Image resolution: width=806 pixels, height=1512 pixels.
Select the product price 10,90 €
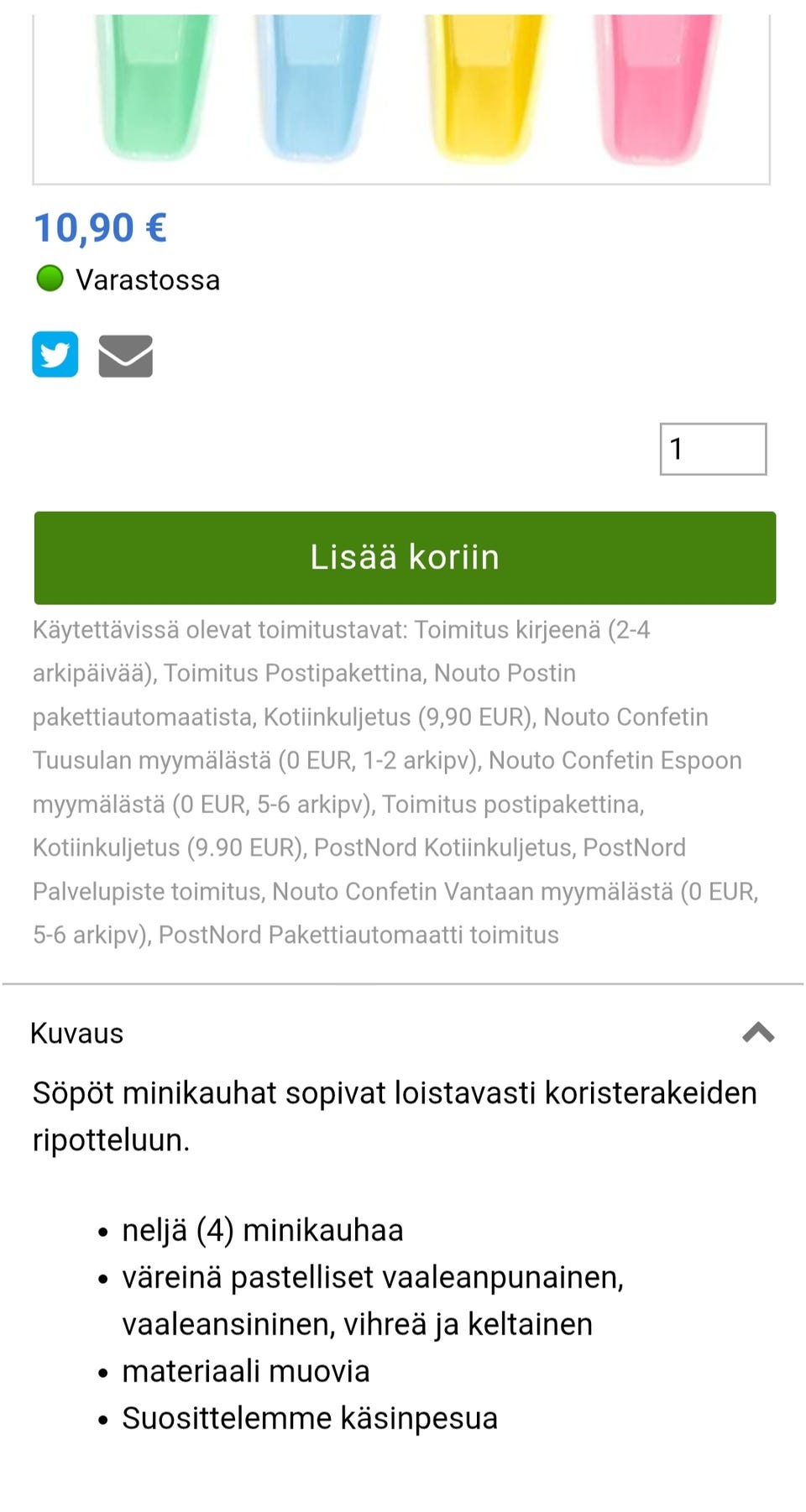click(99, 227)
